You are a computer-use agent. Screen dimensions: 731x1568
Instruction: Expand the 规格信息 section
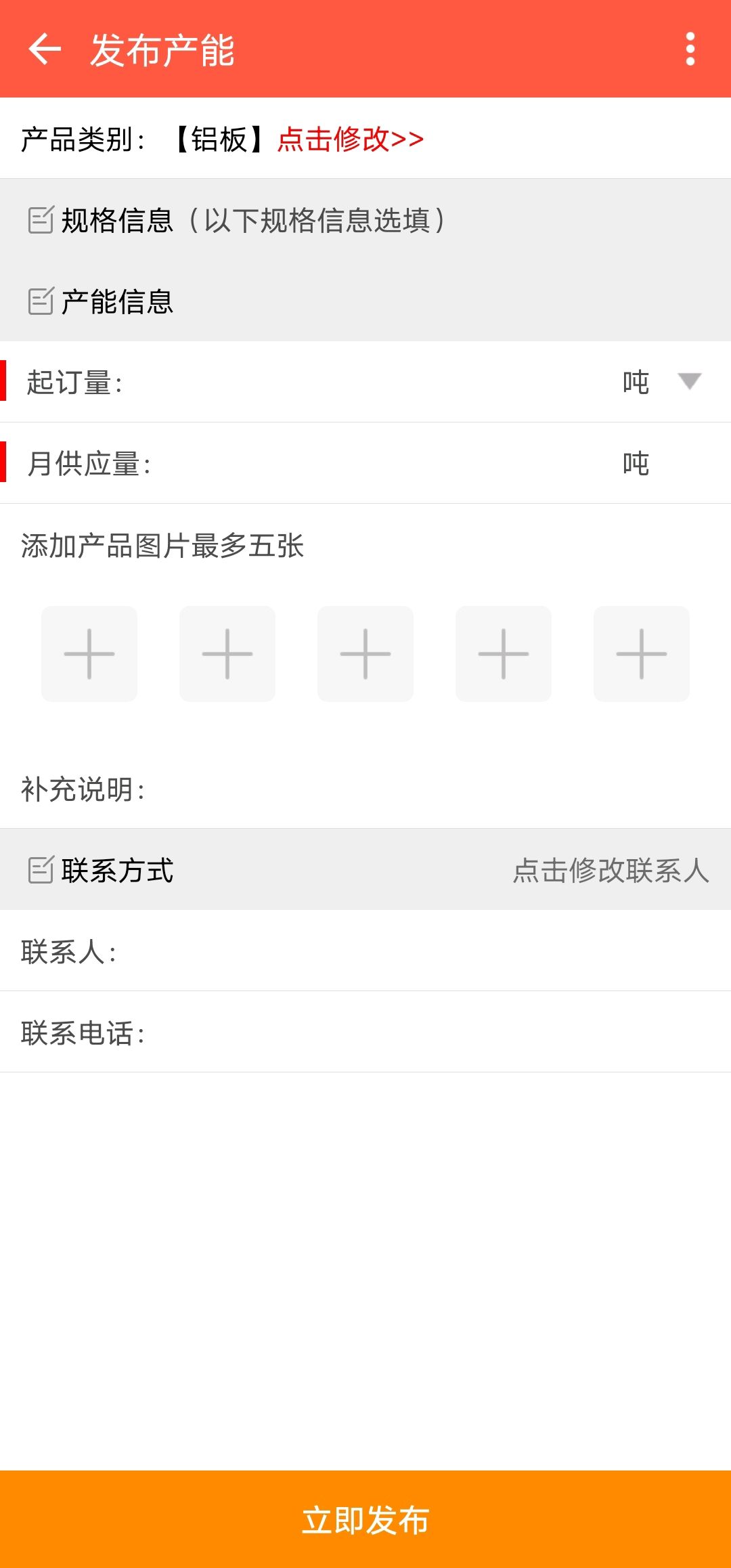tap(365, 220)
